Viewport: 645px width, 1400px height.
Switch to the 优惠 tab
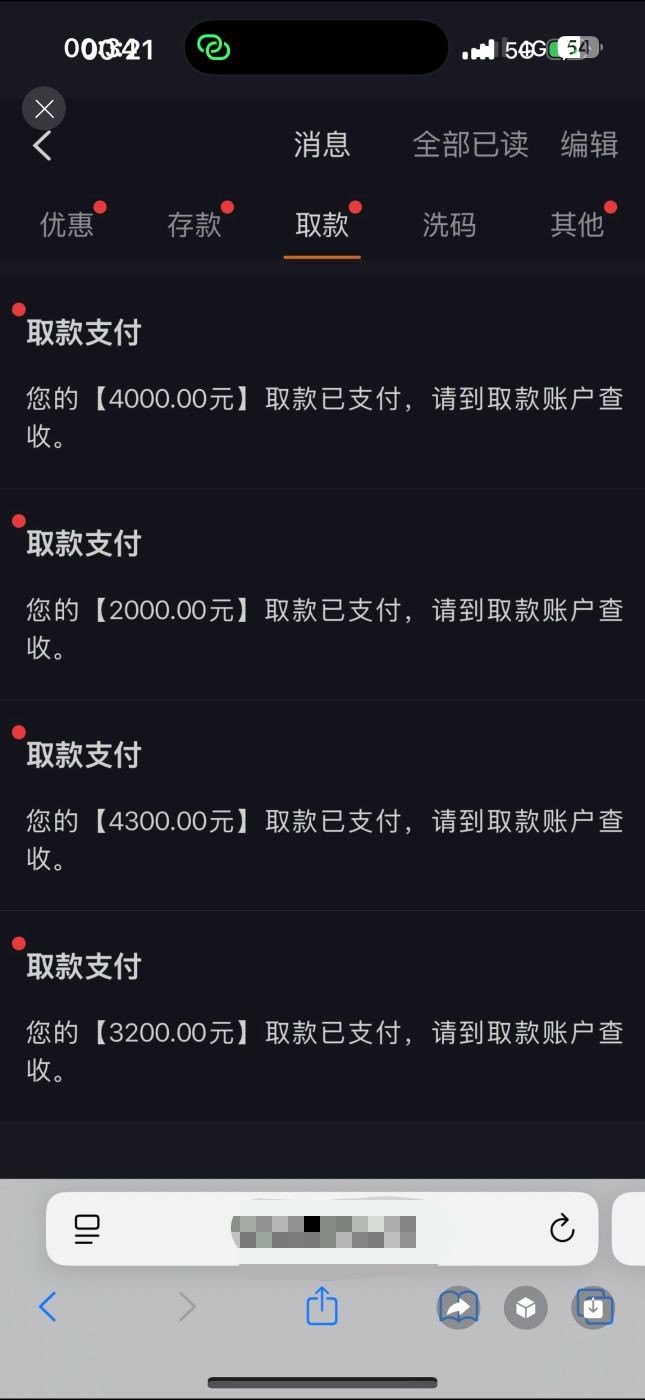(x=67, y=225)
